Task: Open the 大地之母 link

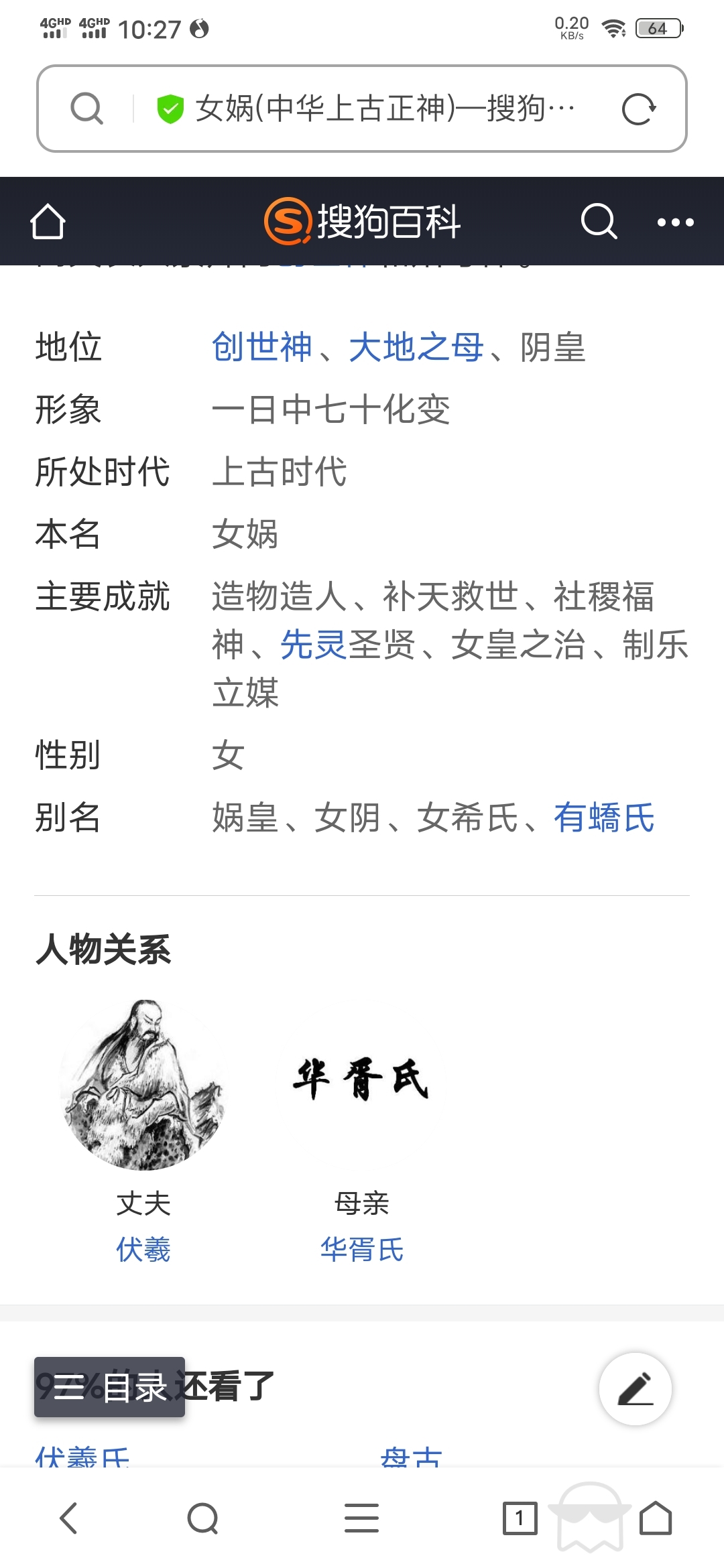Action: coord(416,347)
